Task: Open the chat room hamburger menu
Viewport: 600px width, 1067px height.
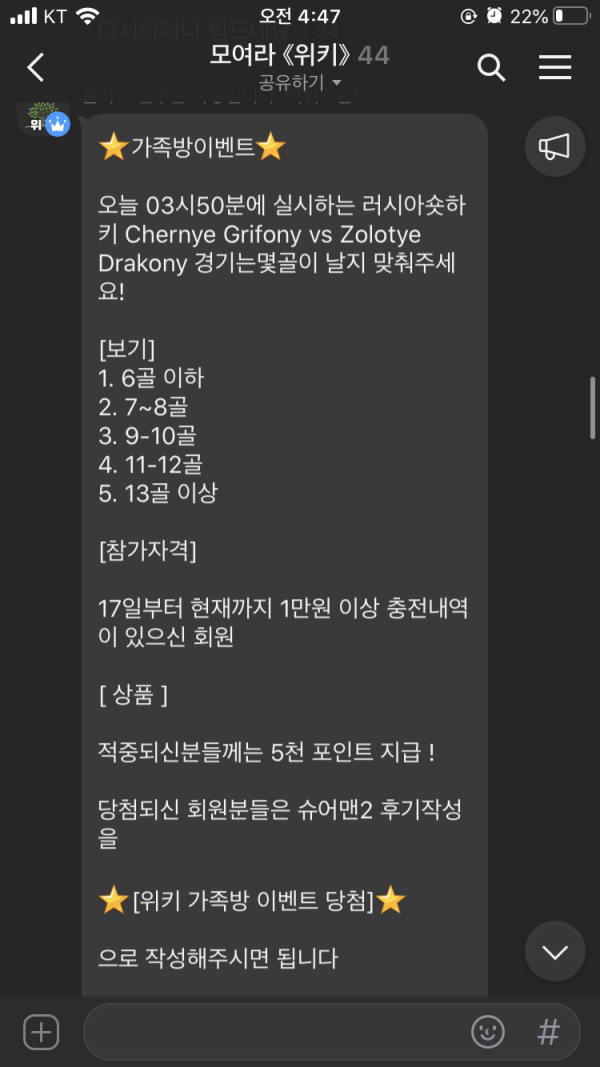Action: [555, 67]
